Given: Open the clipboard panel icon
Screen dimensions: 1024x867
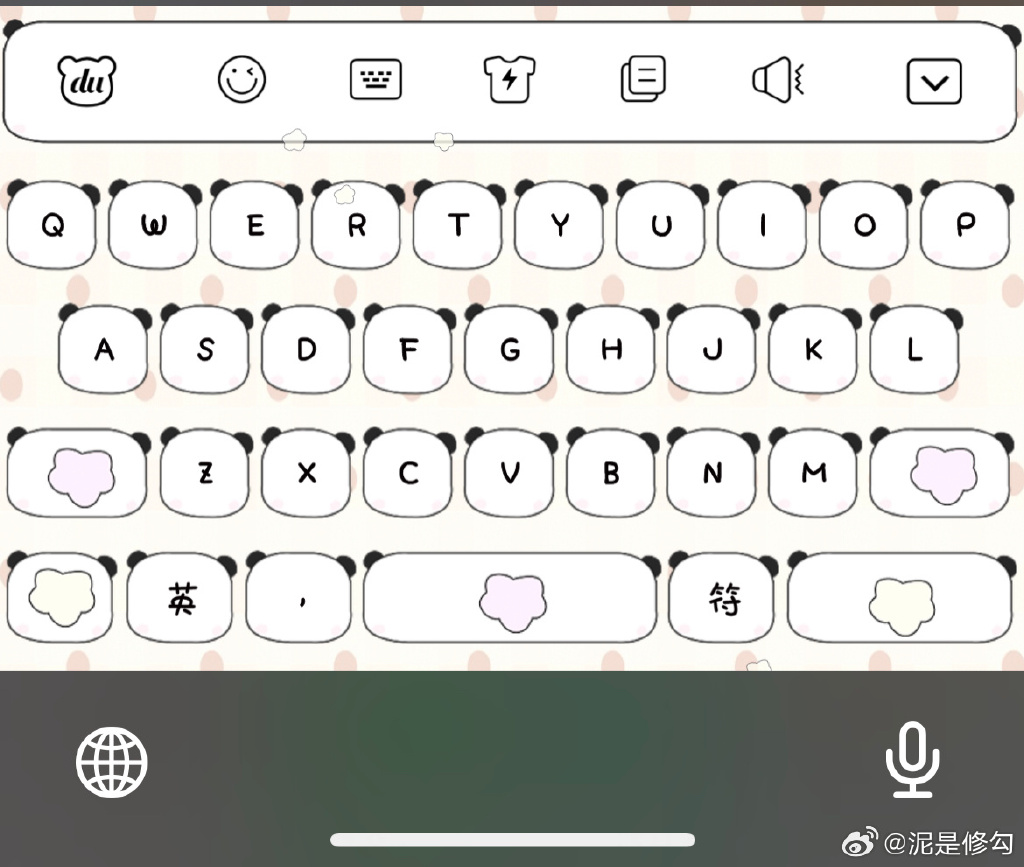Looking at the screenshot, I should 643,79.
